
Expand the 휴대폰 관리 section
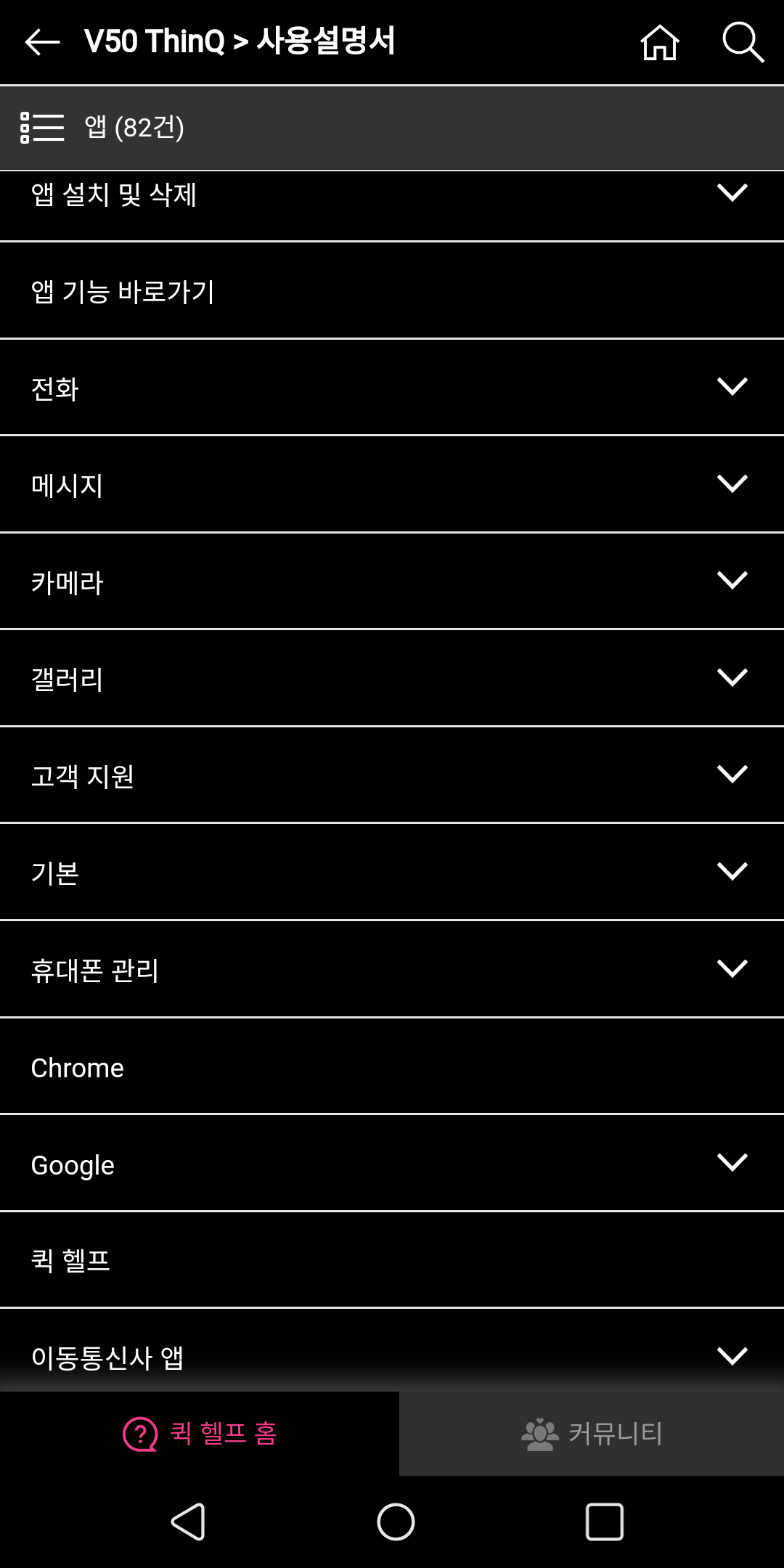tap(732, 969)
